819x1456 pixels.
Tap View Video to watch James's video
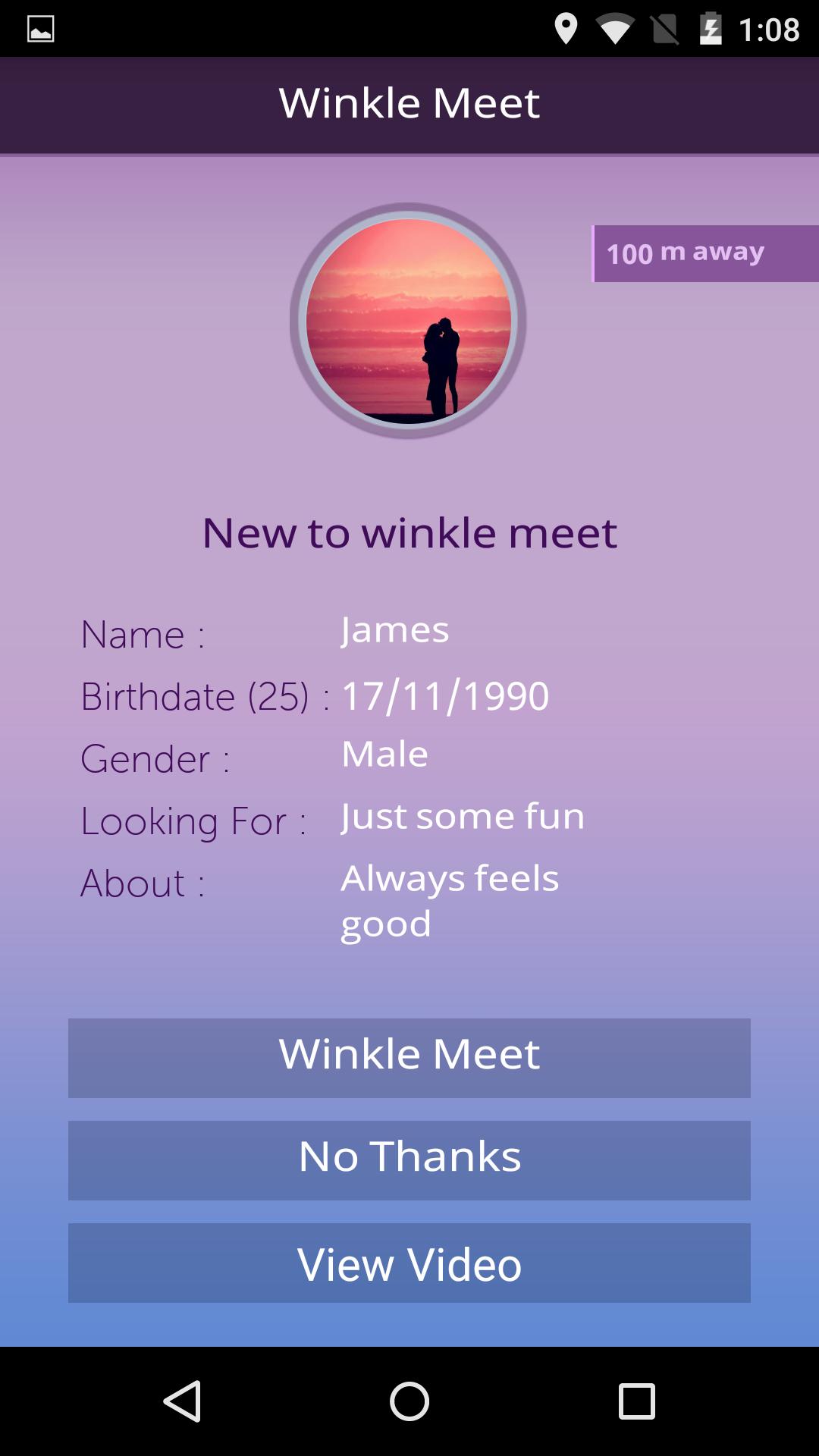[409, 1263]
